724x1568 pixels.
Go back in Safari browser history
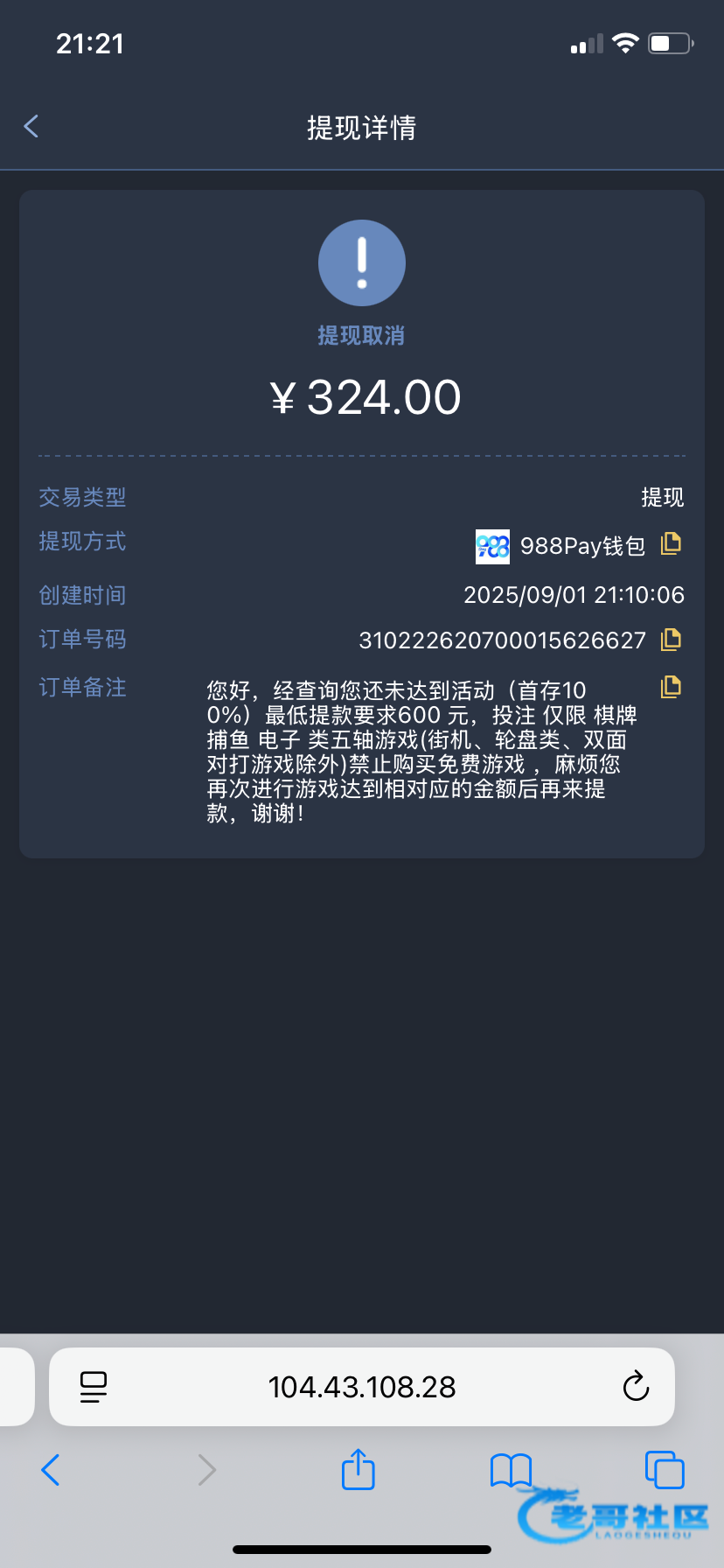point(51,1470)
